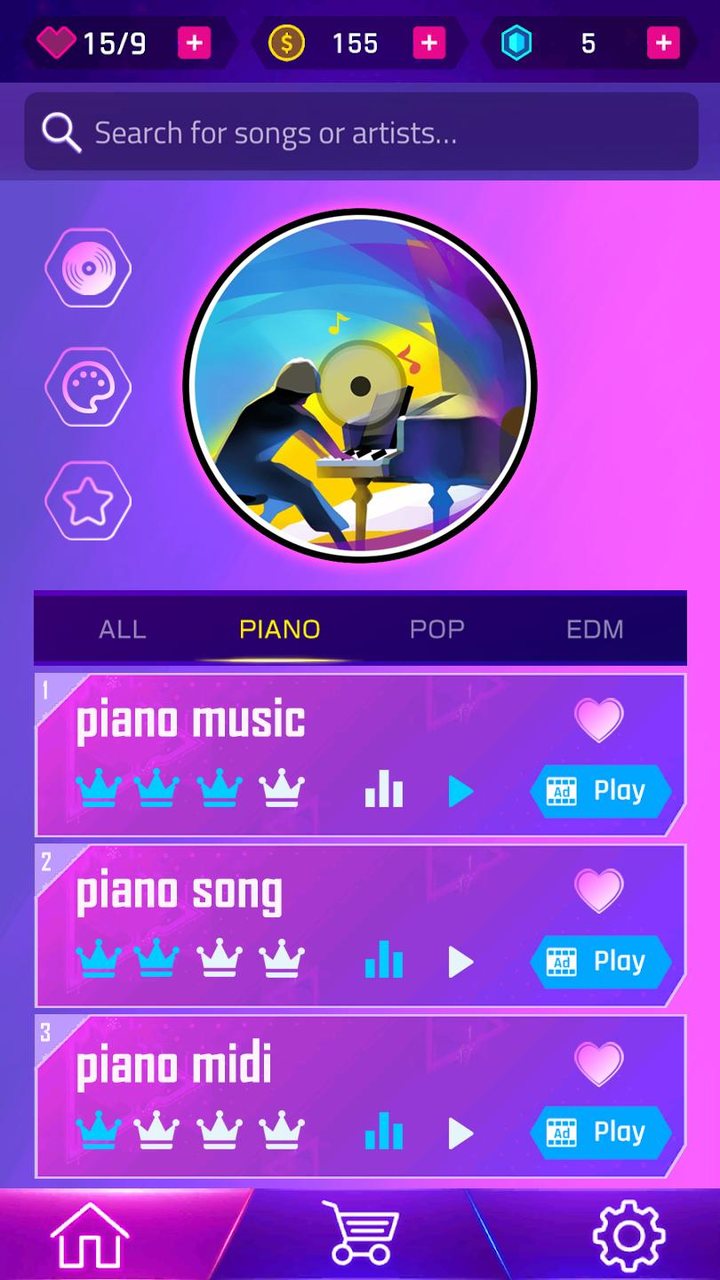Add more coins with the plus button
Screen dimensions: 720x1280
click(428, 43)
